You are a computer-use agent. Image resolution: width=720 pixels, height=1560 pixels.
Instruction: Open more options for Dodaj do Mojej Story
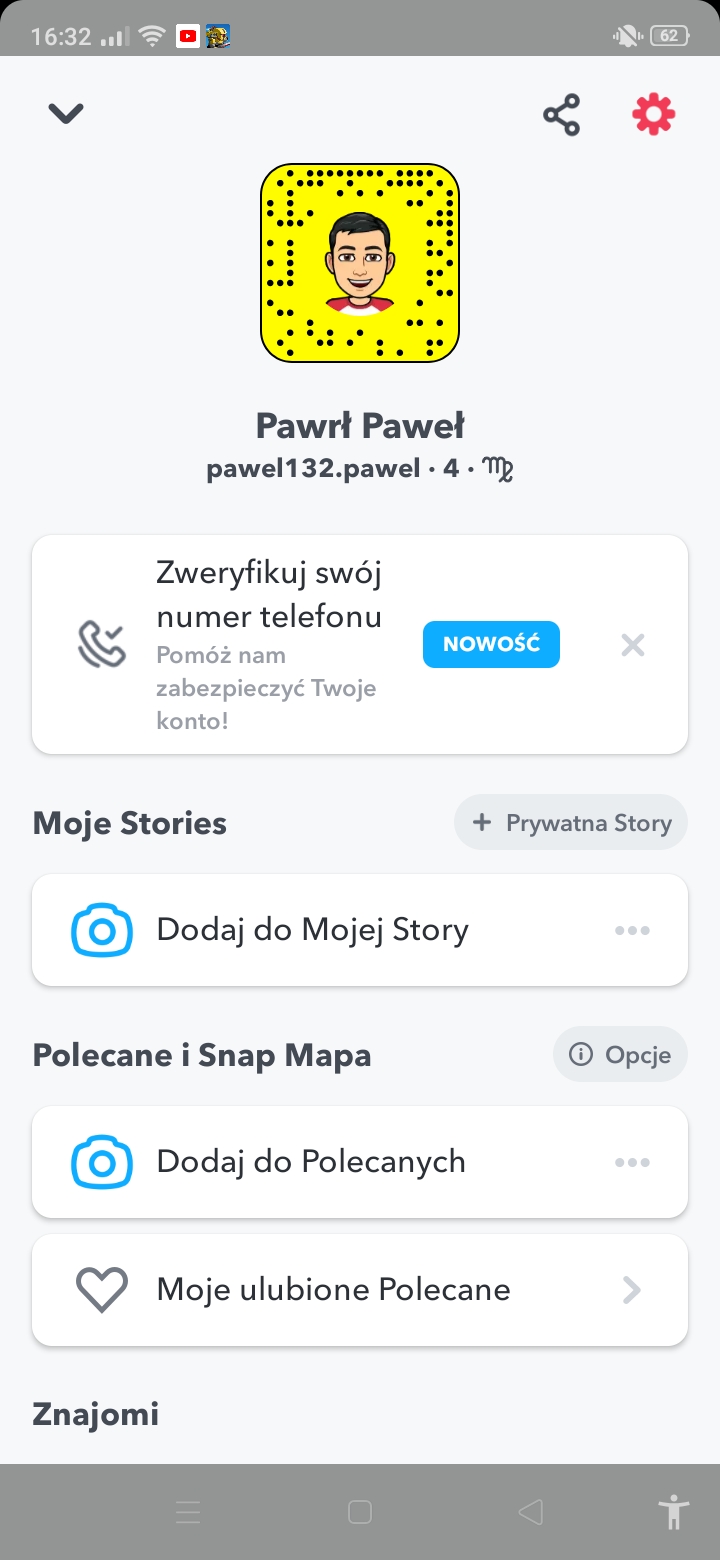[632, 930]
